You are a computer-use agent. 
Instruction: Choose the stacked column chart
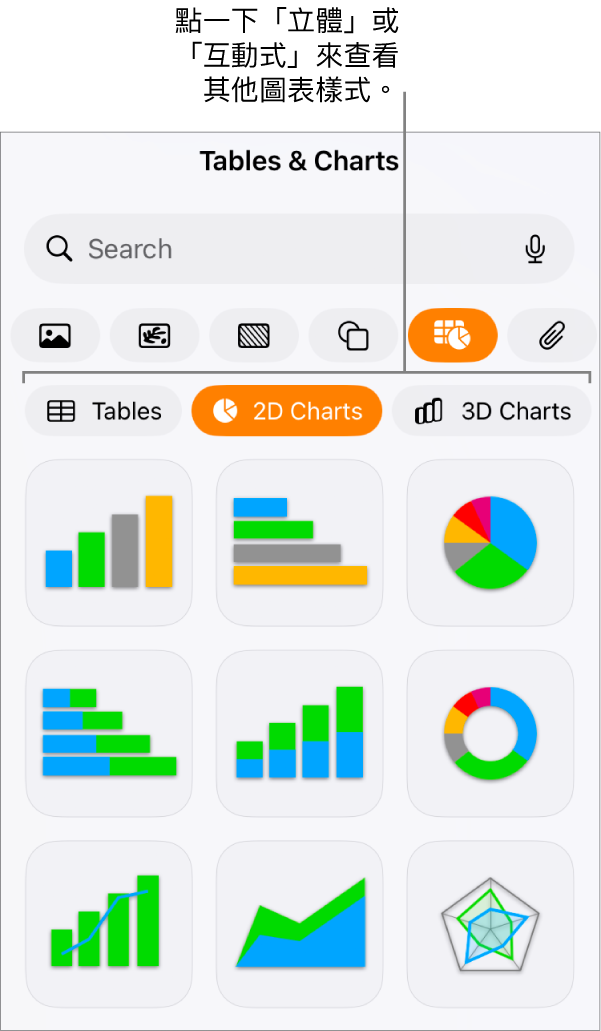coord(299,733)
